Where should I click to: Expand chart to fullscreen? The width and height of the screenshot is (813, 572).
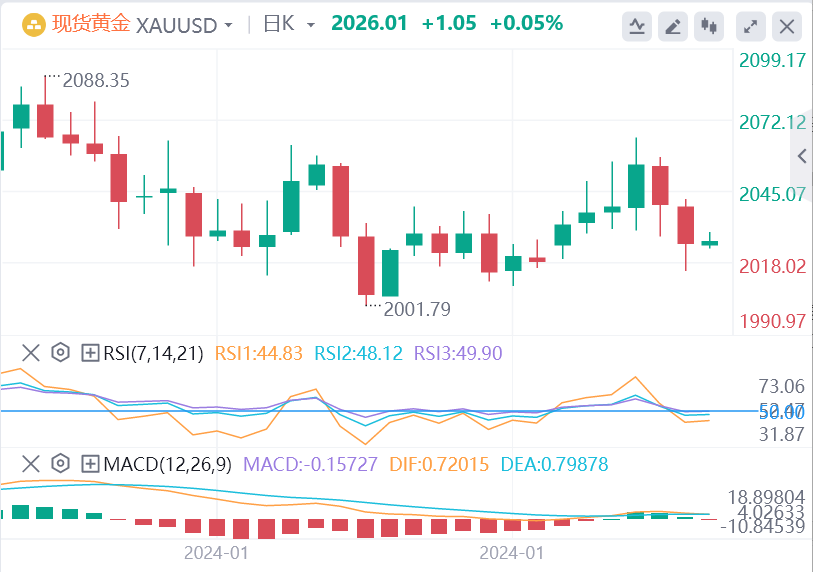pos(752,26)
